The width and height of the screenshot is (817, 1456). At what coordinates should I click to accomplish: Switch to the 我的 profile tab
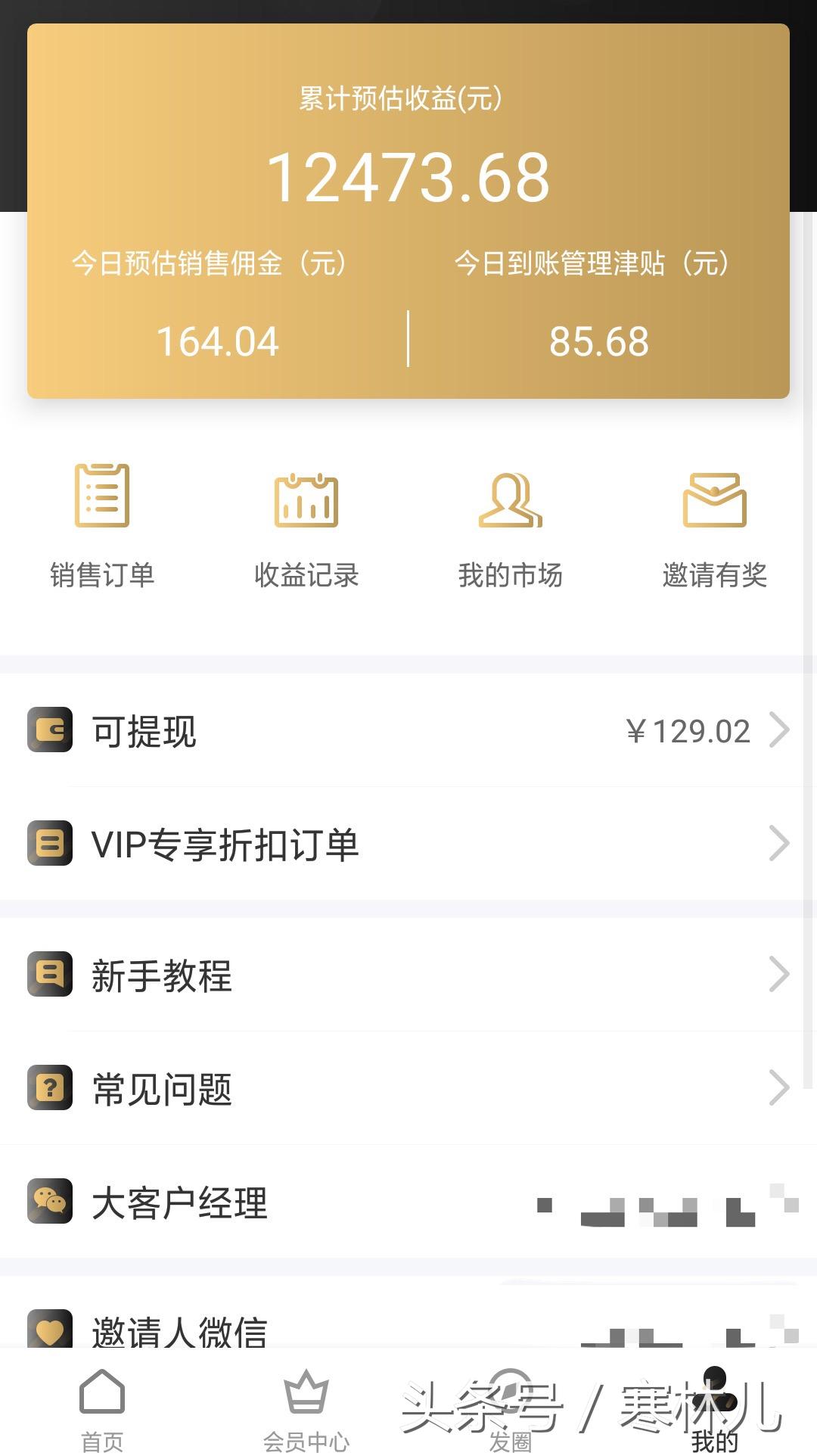click(x=713, y=1408)
